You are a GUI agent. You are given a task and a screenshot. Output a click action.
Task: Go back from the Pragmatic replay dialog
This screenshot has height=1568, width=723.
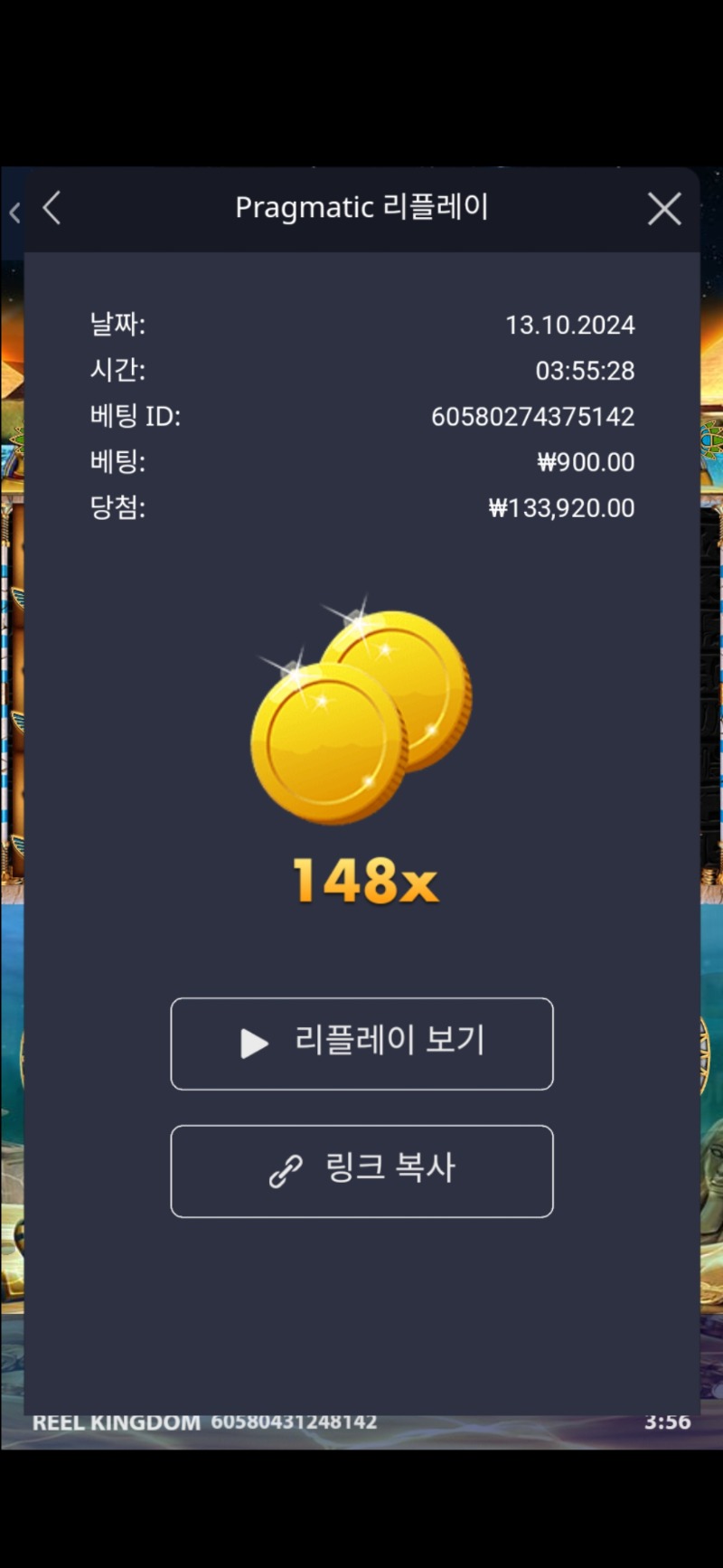point(52,208)
